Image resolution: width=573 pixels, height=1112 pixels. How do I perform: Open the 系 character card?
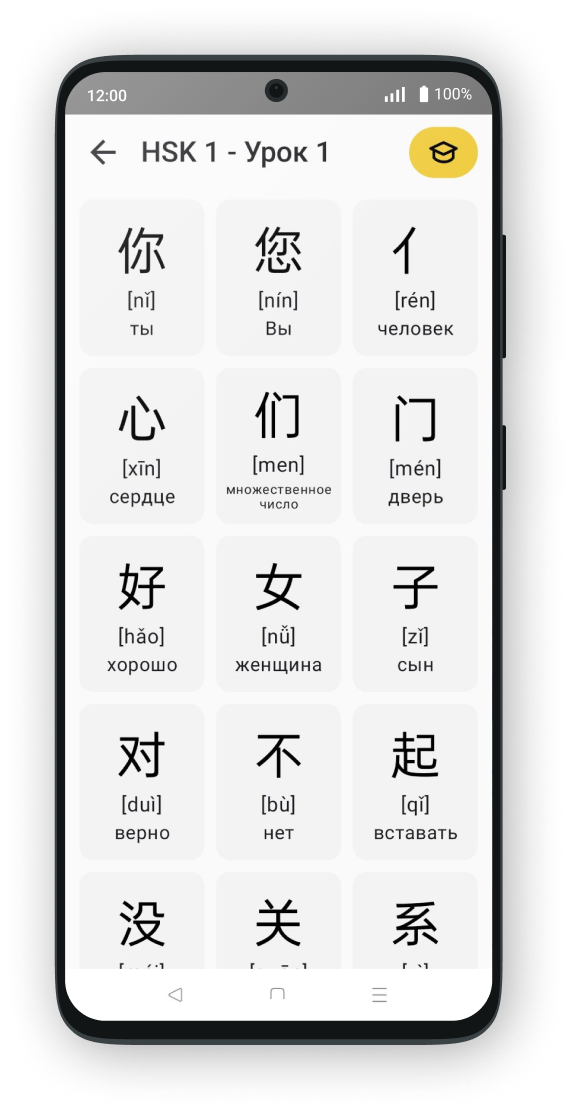point(415,921)
